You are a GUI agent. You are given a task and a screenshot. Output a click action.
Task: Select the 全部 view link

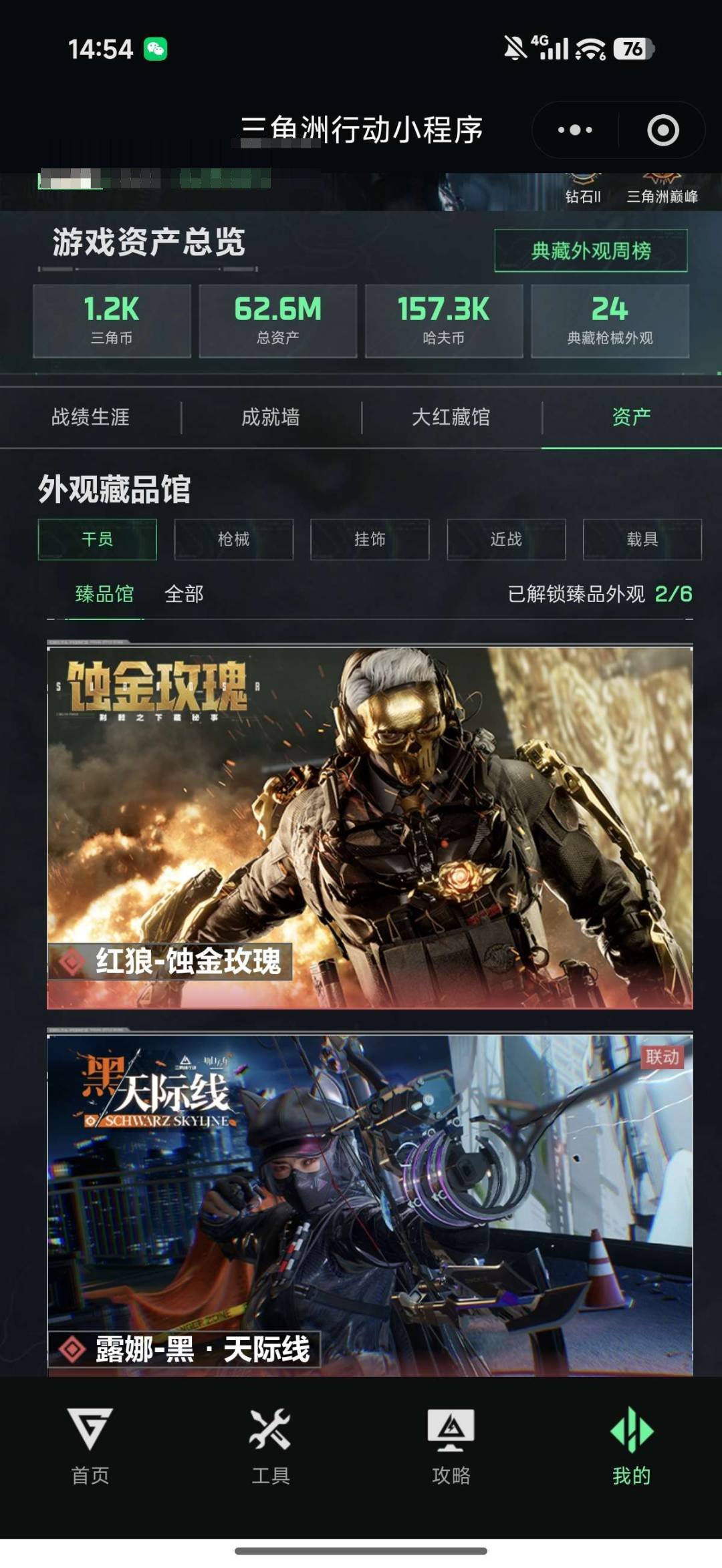tap(185, 593)
